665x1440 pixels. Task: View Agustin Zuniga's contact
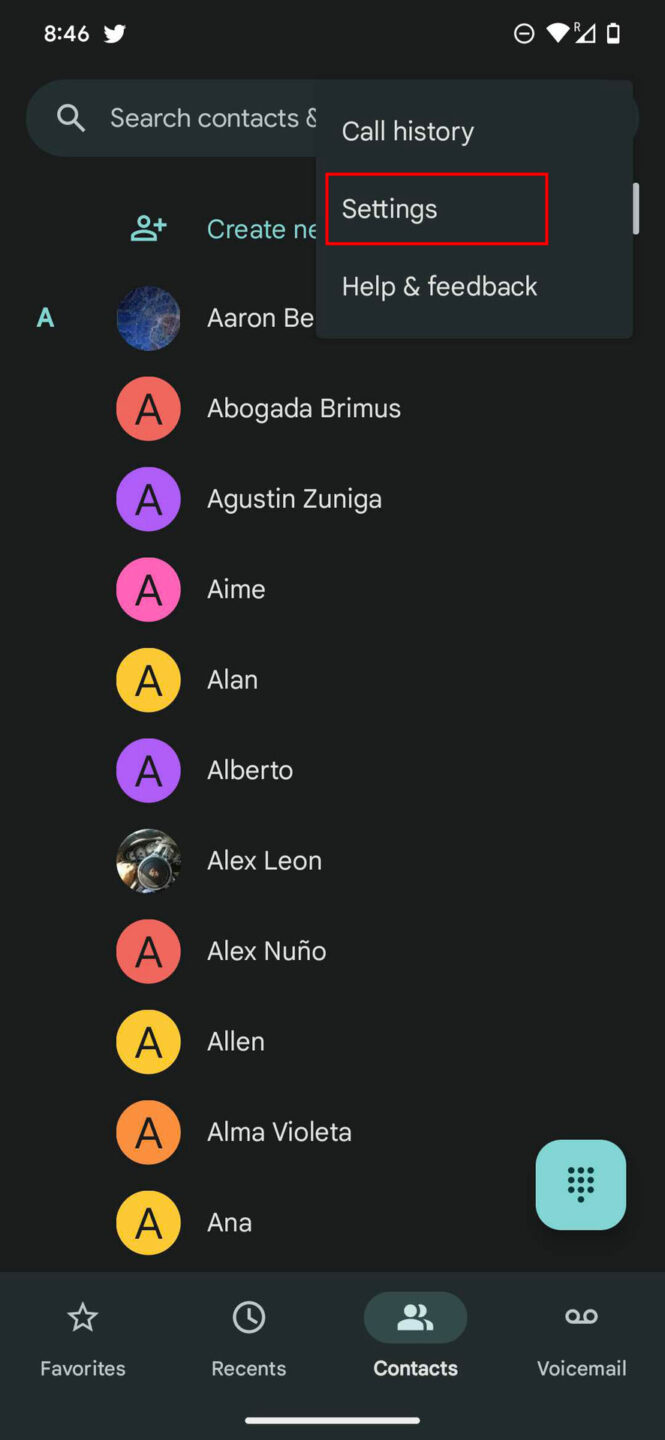pos(294,499)
